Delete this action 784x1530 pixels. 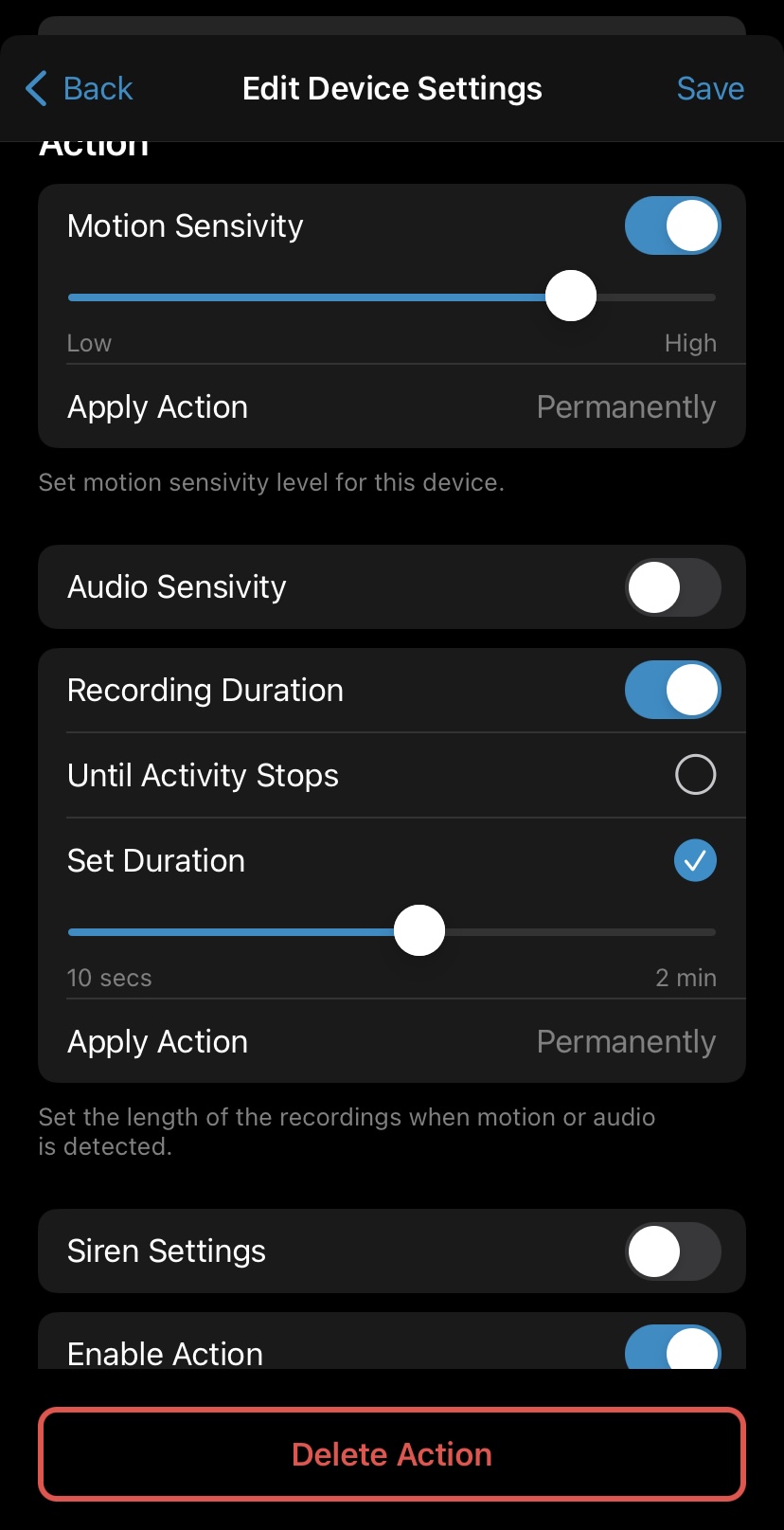[x=392, y=1454]
